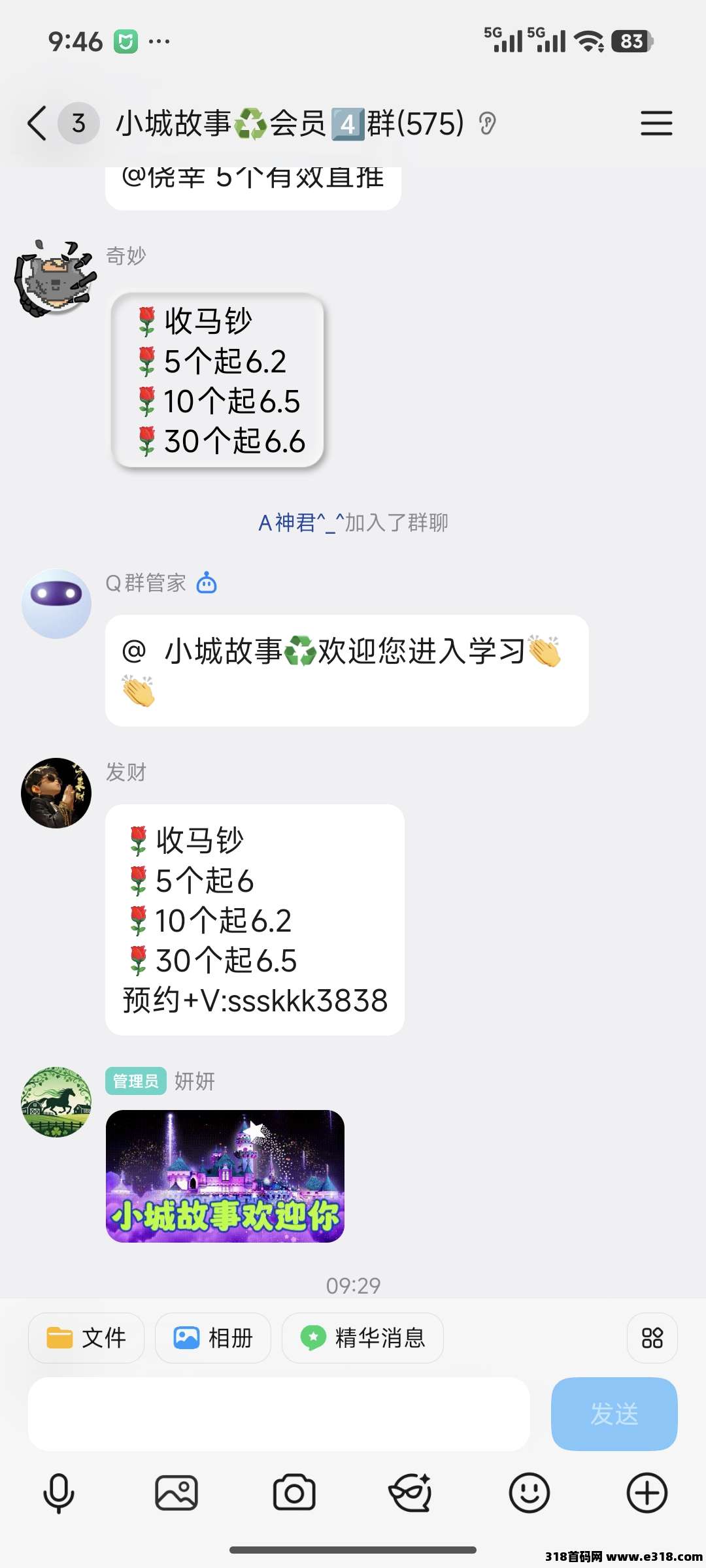This screenshot has width=706, height=1568.
Task: Open the emoji smiley panel
Action: point(529,1493)
